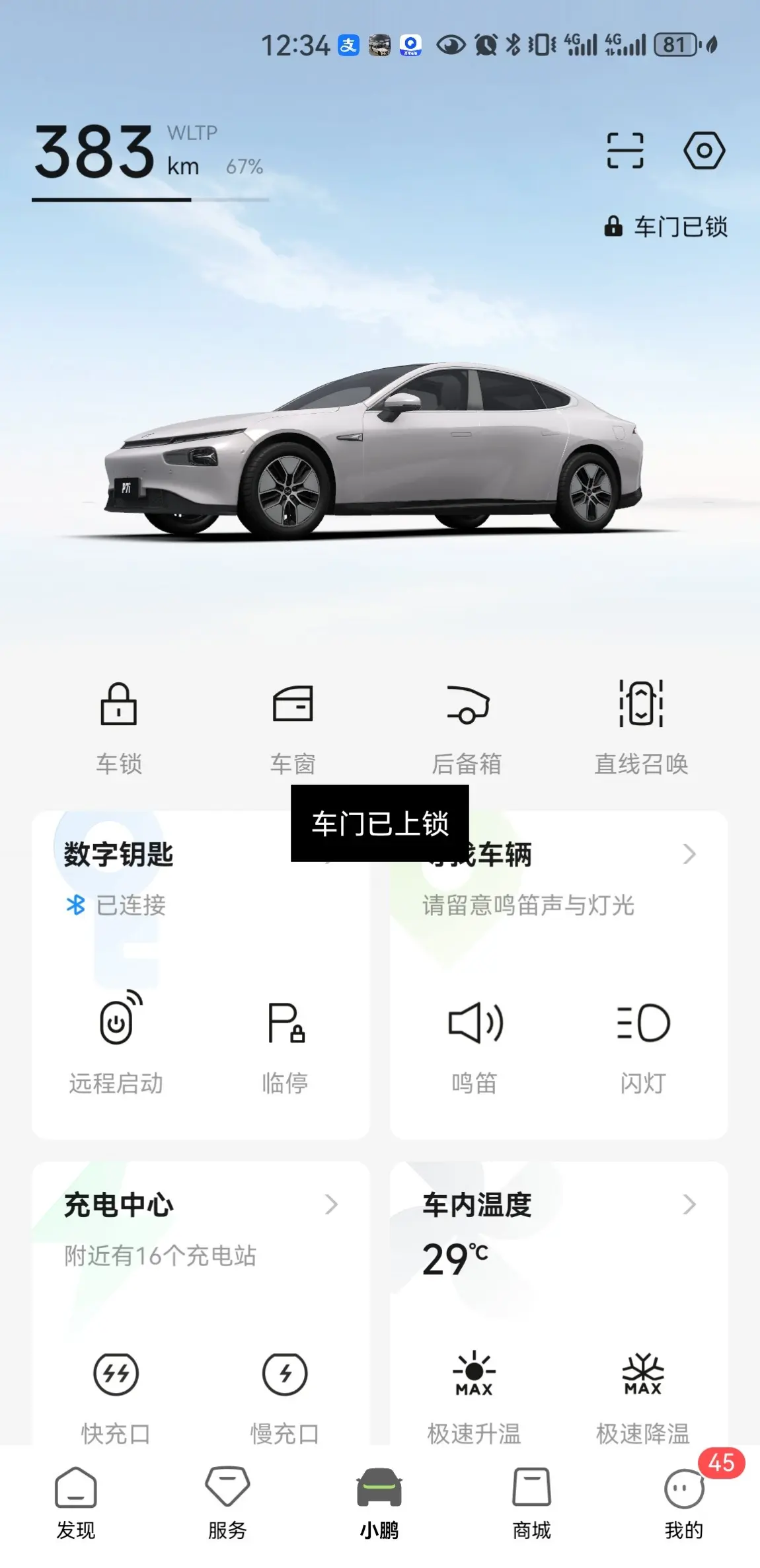Image resolution: width=760 pixels, height=1568 pixels.
Task: Open the 车内温度 climate card
Action: pos(558,1204)
